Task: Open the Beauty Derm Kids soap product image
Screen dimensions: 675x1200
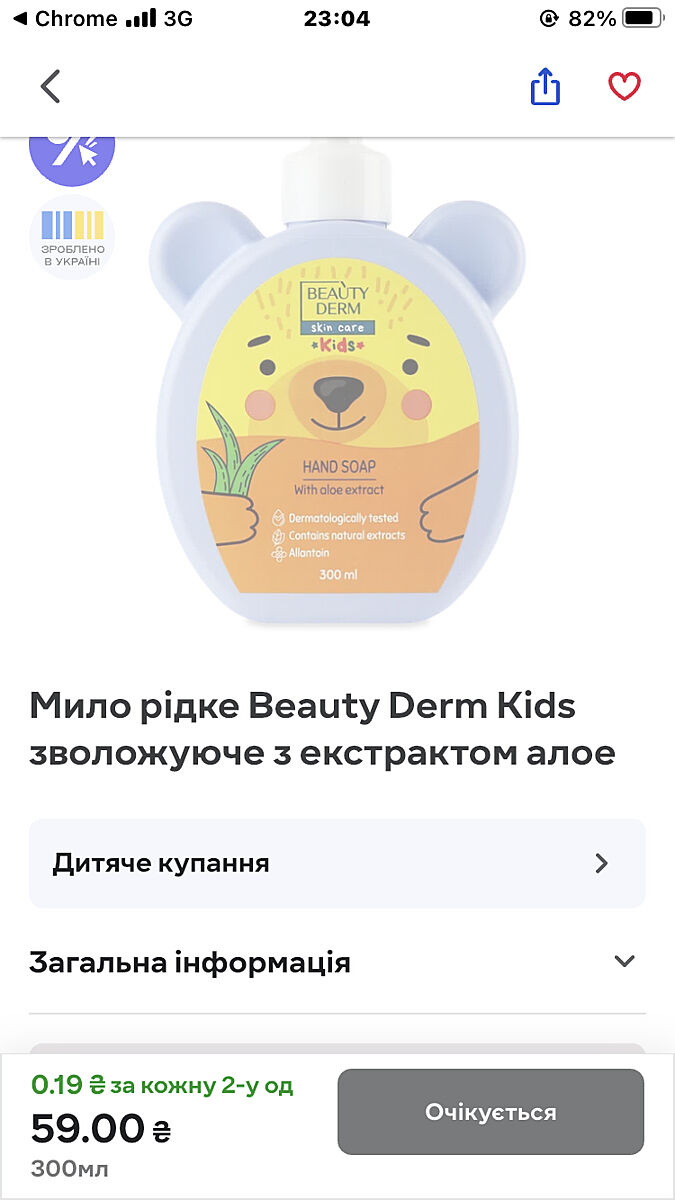Action: [x=337, y=390]
